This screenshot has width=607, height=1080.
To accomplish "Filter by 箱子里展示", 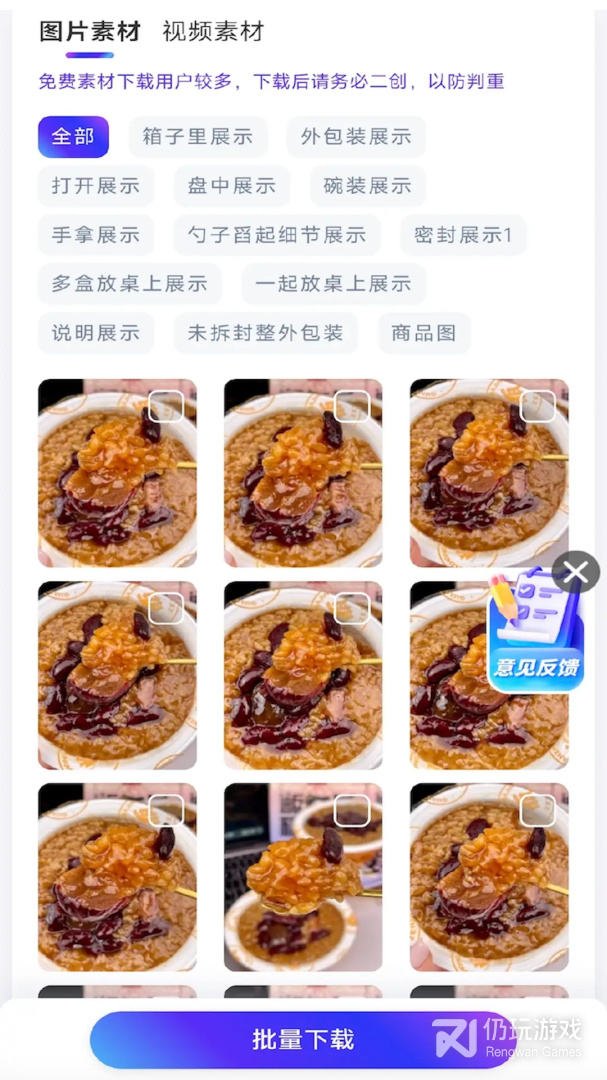I will click(198, 136).
